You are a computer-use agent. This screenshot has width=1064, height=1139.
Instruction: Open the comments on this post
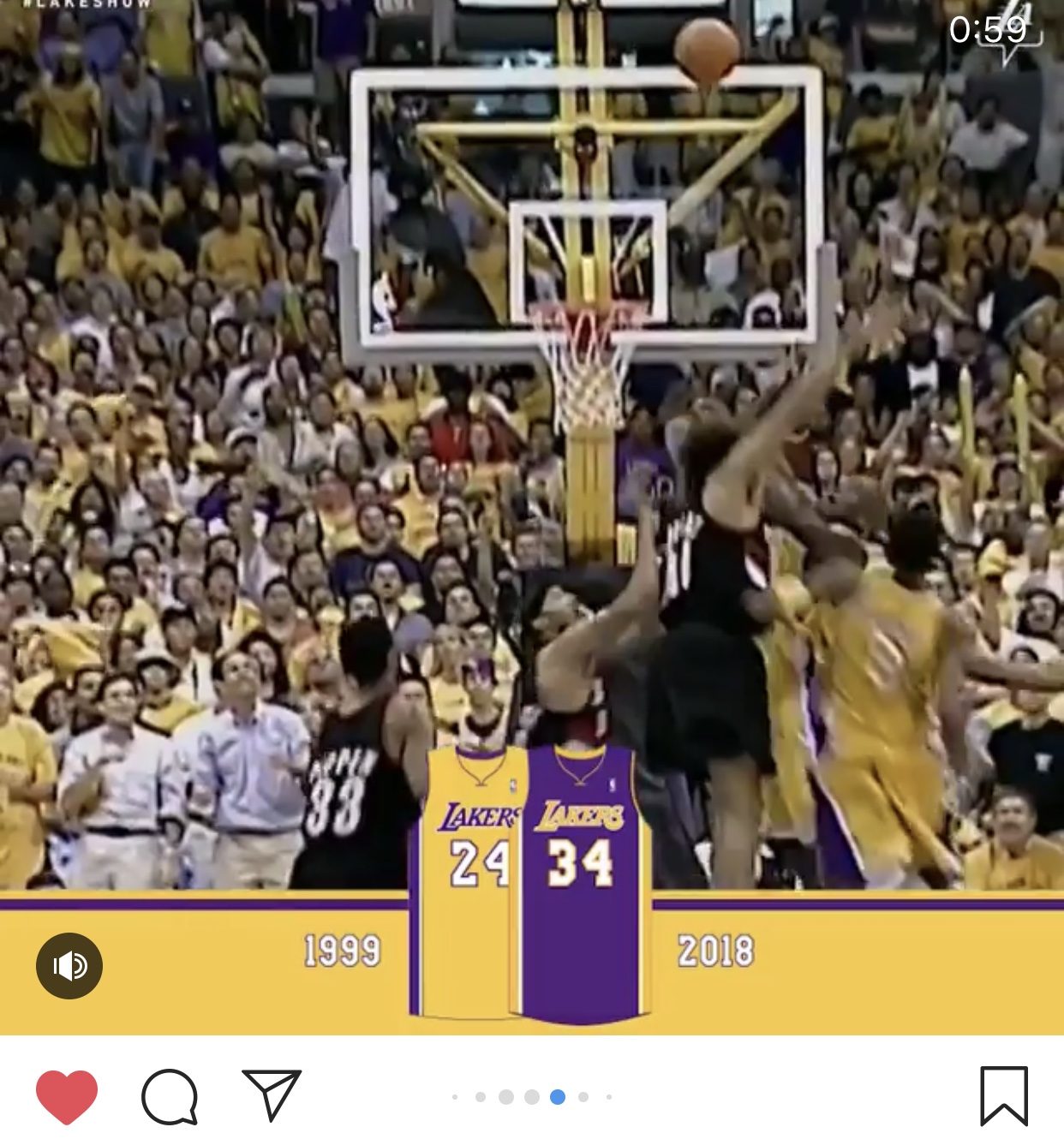tap(170, 1096)
